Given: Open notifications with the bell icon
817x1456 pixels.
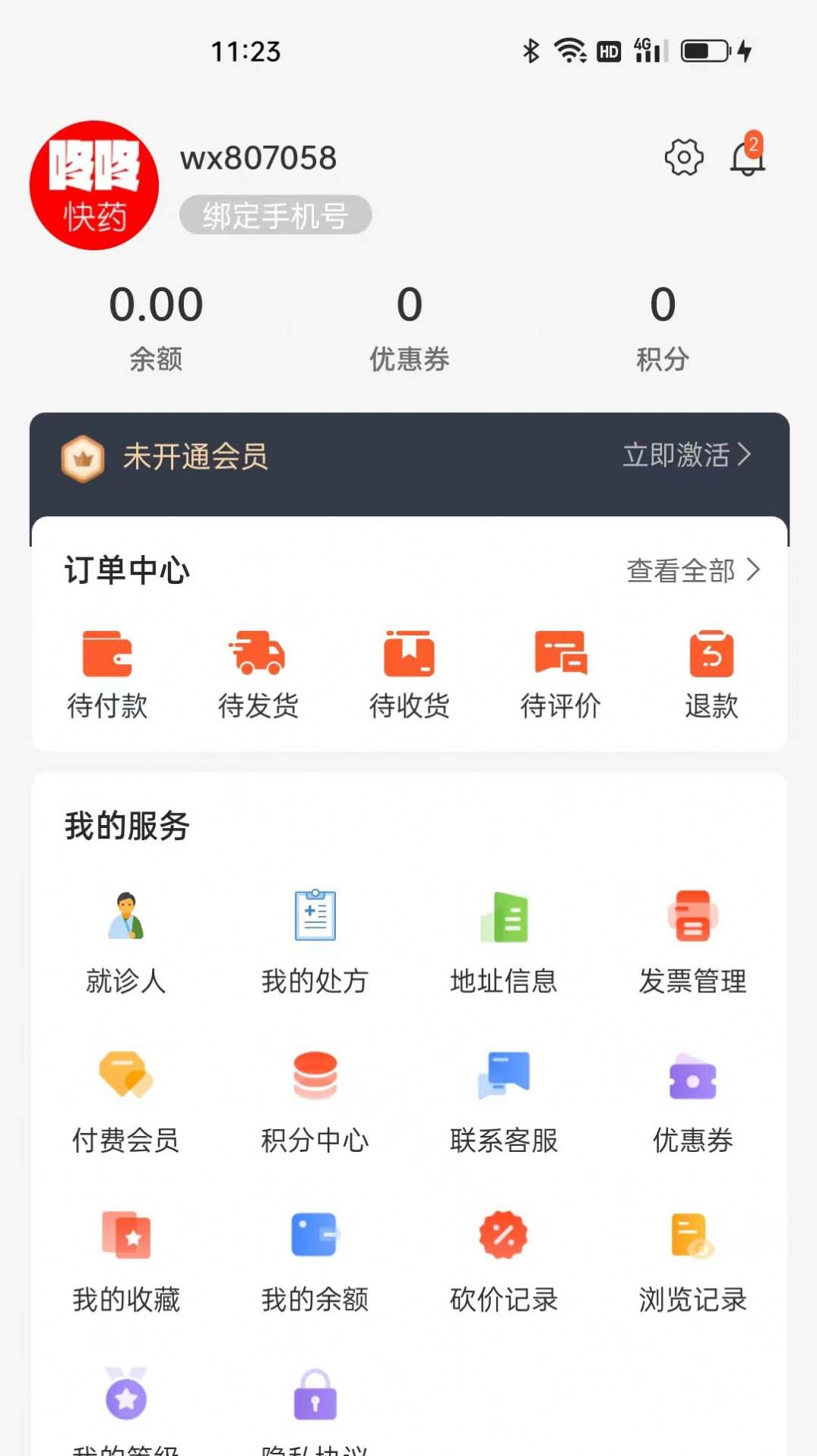Looking at the screenshot, I should pos(746,157).
